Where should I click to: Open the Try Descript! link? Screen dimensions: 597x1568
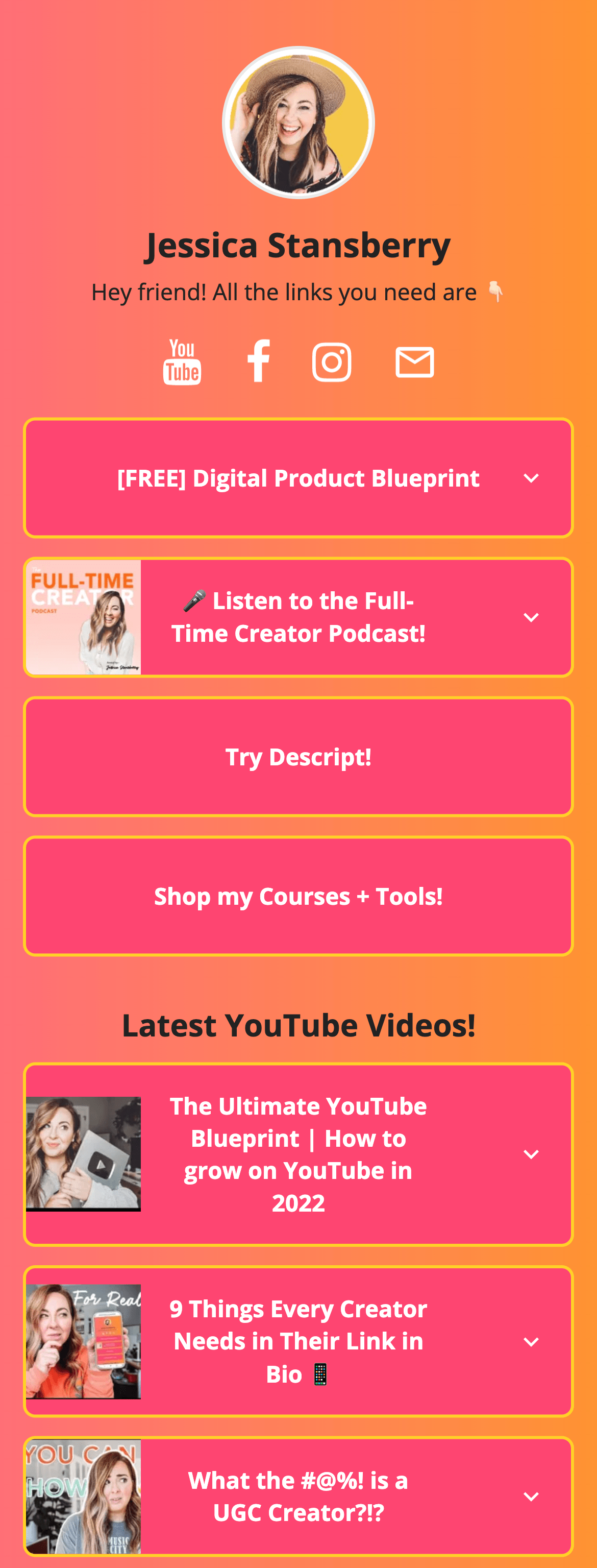[x=298, y=757]
